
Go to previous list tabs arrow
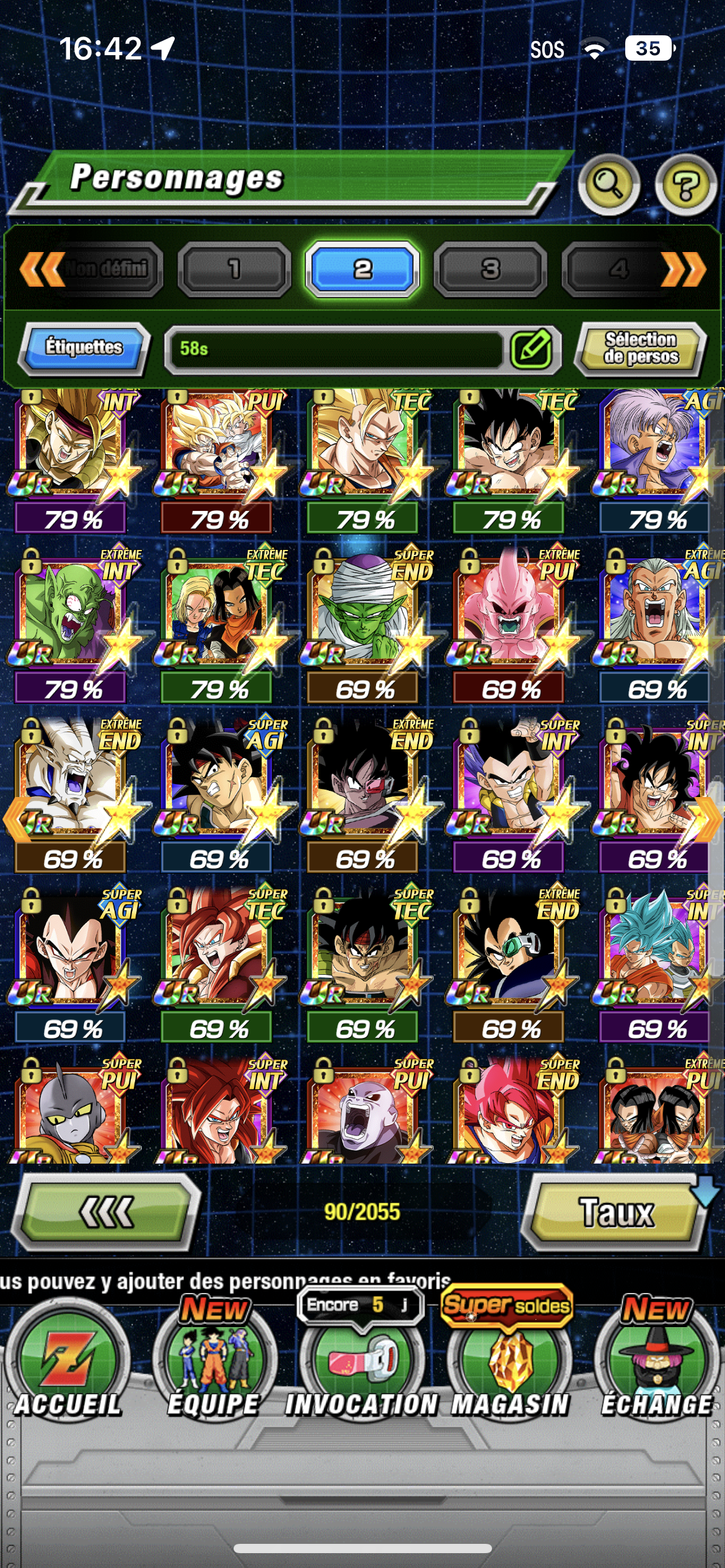pyautogui.click(x=41, y=269)
